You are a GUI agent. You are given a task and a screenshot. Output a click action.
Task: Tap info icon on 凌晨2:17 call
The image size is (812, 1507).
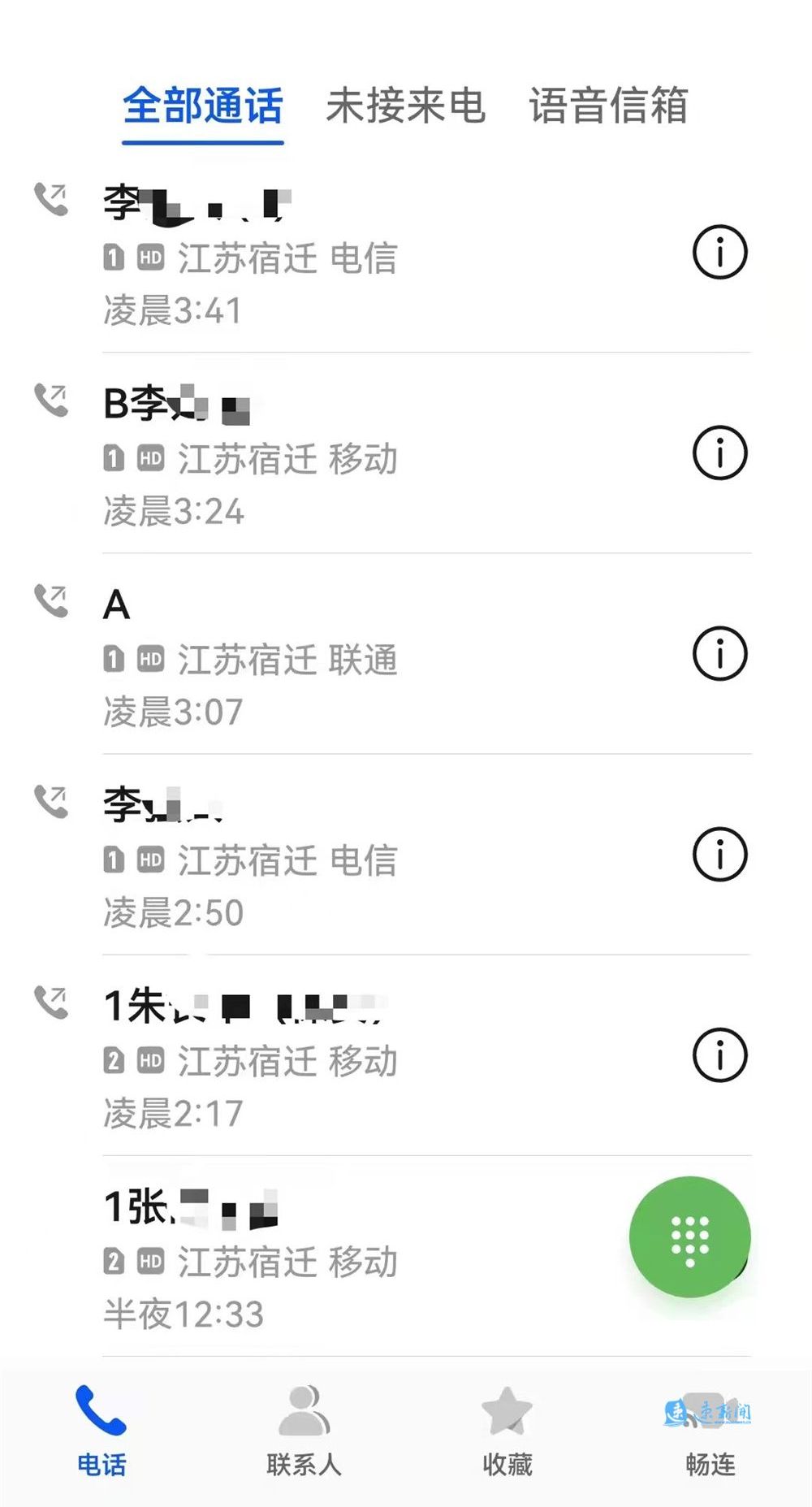point(719,1054)
